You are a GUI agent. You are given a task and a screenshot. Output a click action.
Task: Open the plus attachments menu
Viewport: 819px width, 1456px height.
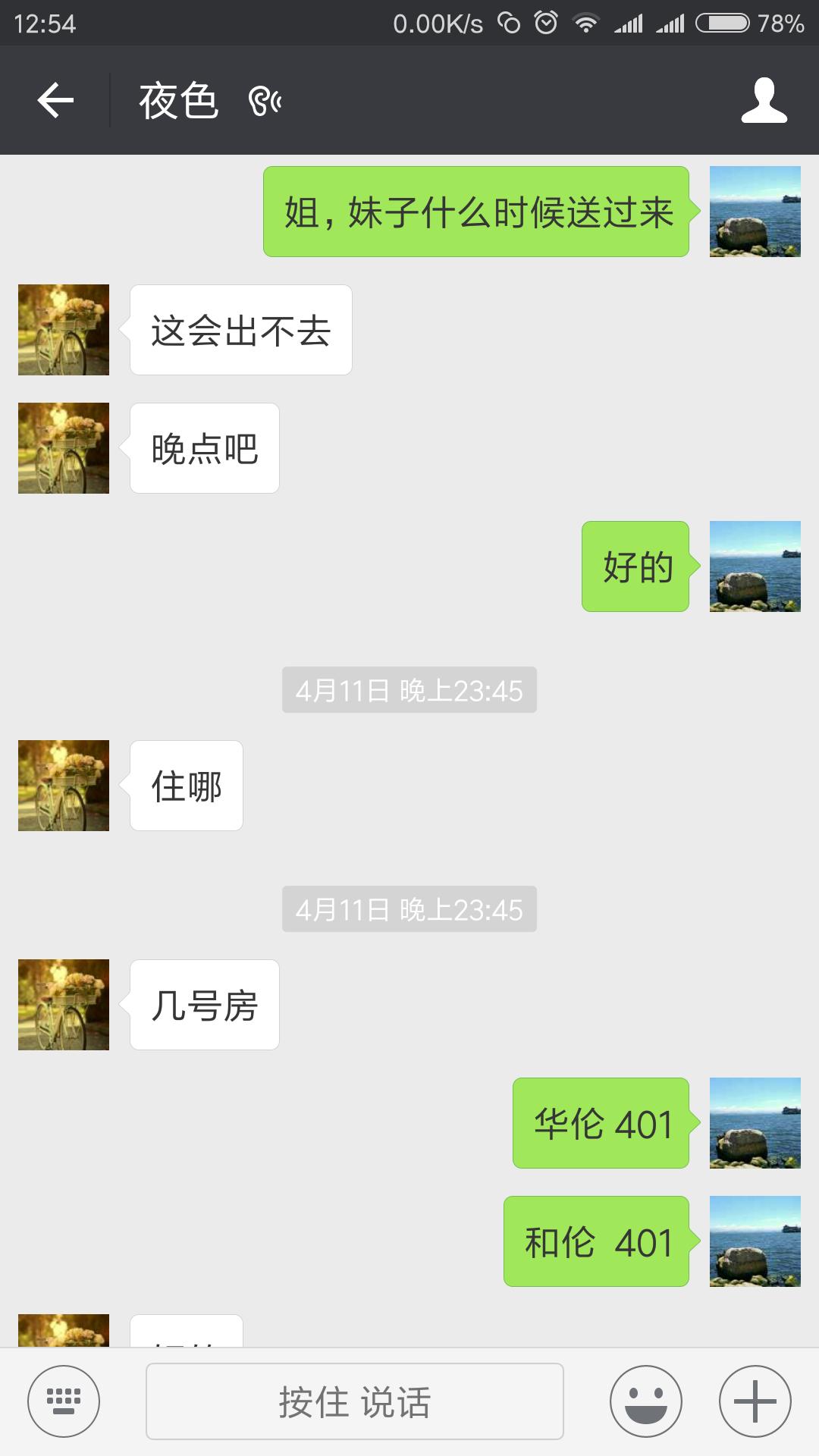[x=755, y=1401]
